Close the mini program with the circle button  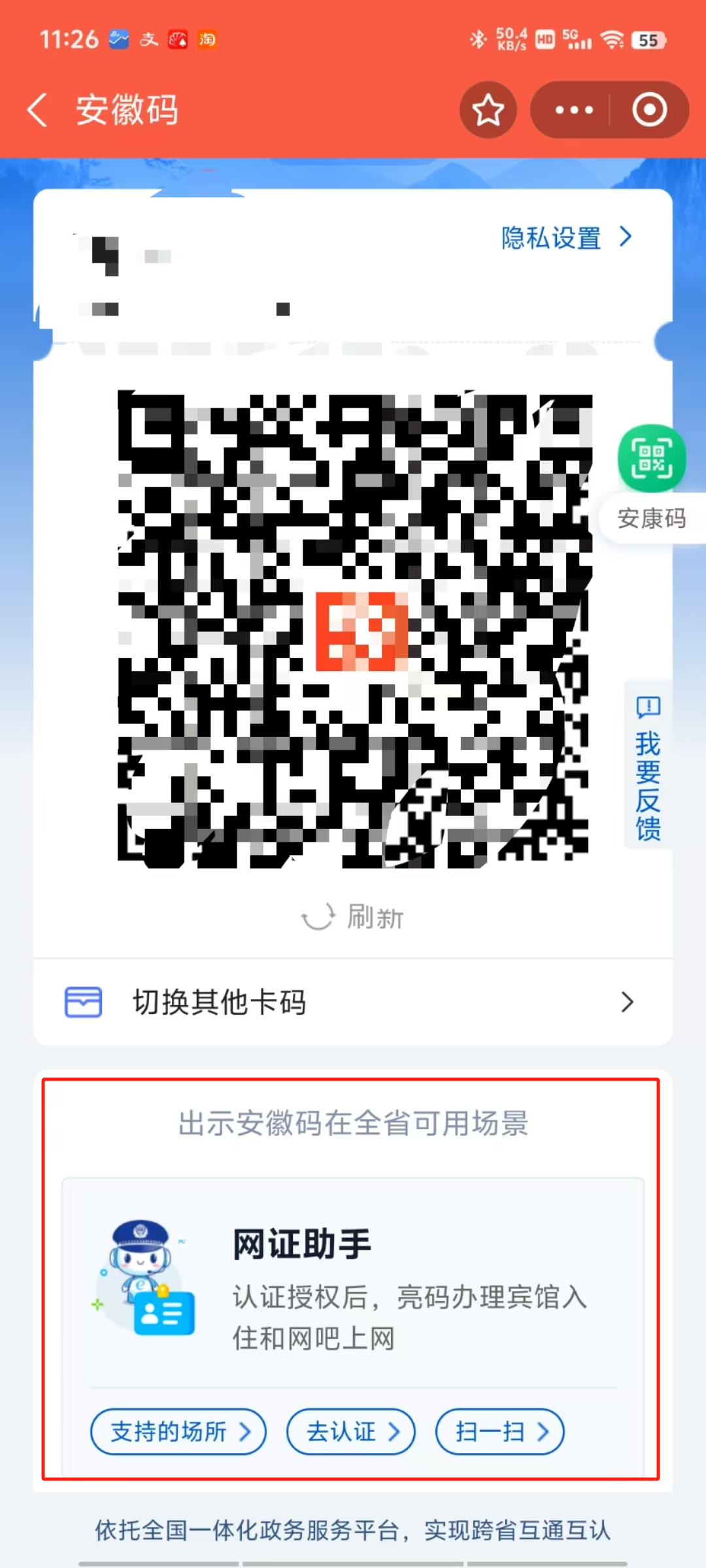point(649,110)
